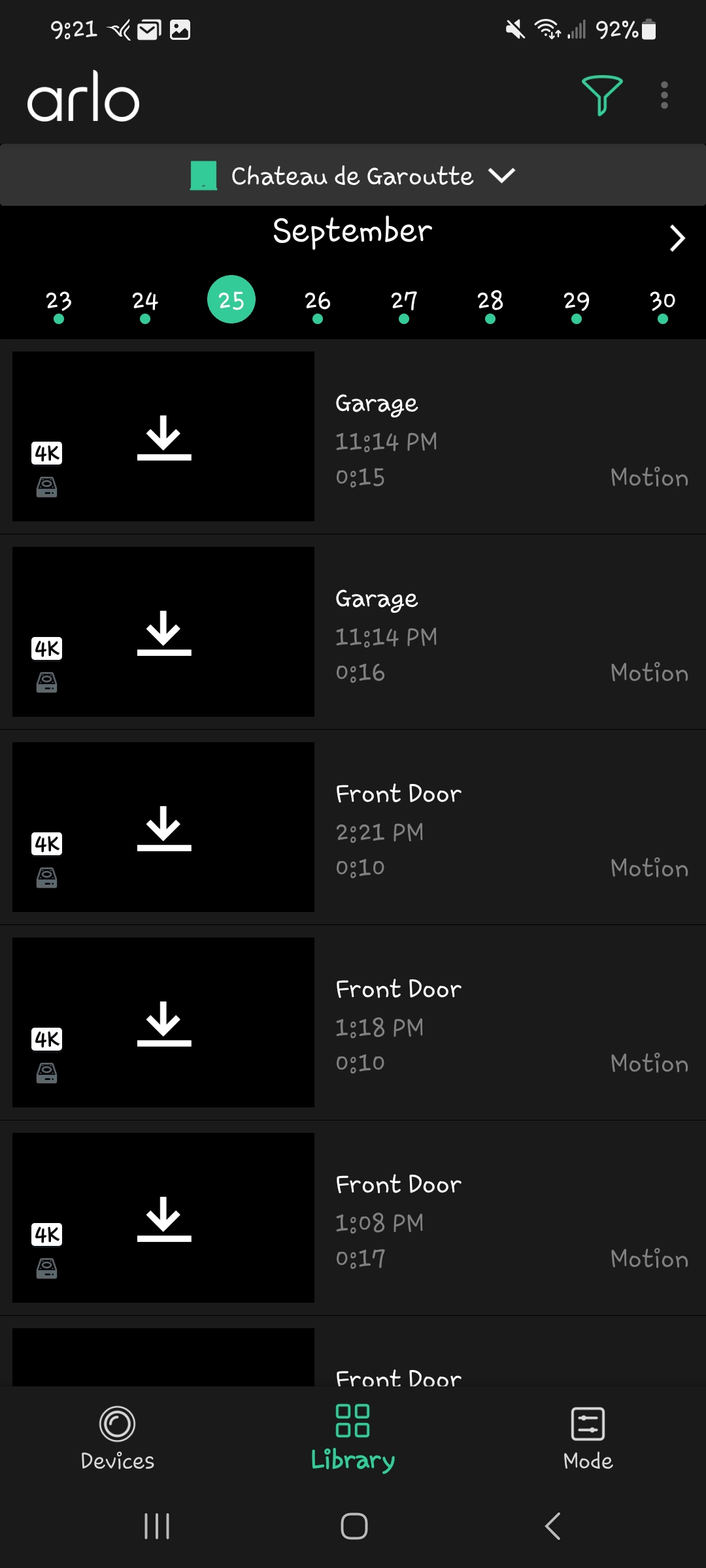
Task: Select September 27 in the calendar
Action: (x=404, y=301)
